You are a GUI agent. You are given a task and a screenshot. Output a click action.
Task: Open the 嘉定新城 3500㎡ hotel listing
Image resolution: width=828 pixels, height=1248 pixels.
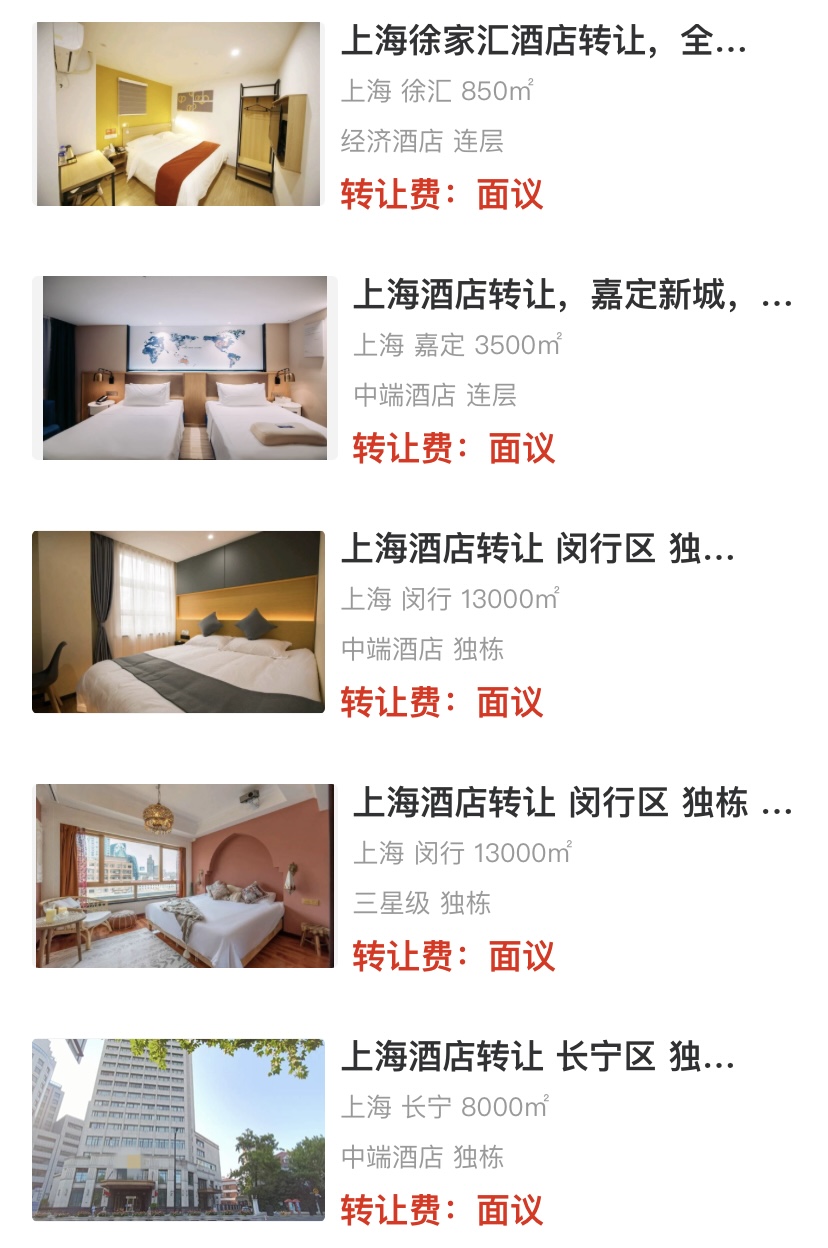tap(571, 297)
